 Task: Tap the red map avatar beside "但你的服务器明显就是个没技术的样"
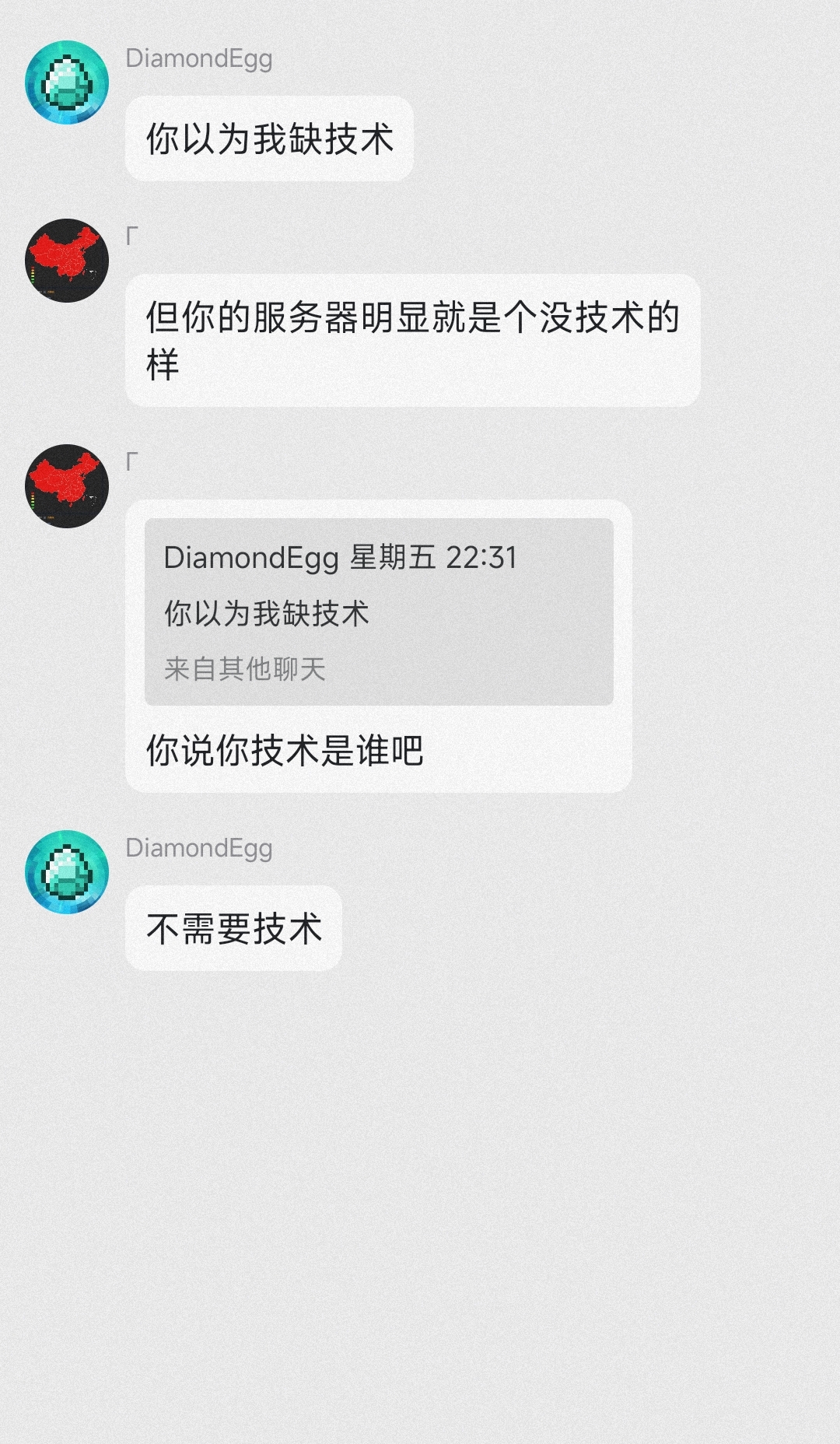pyautogui.click(x=67, y=261)
